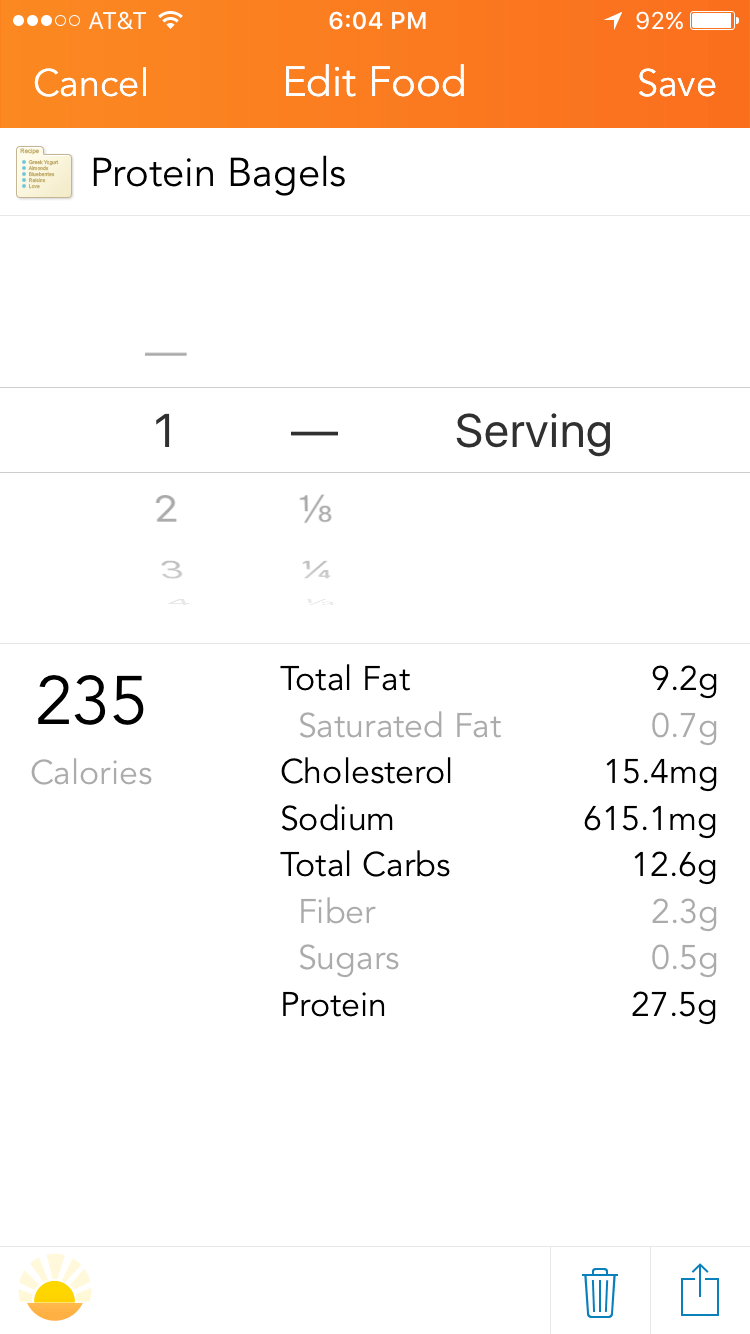Tap the Serving unit in the picker

click(533, 431)
